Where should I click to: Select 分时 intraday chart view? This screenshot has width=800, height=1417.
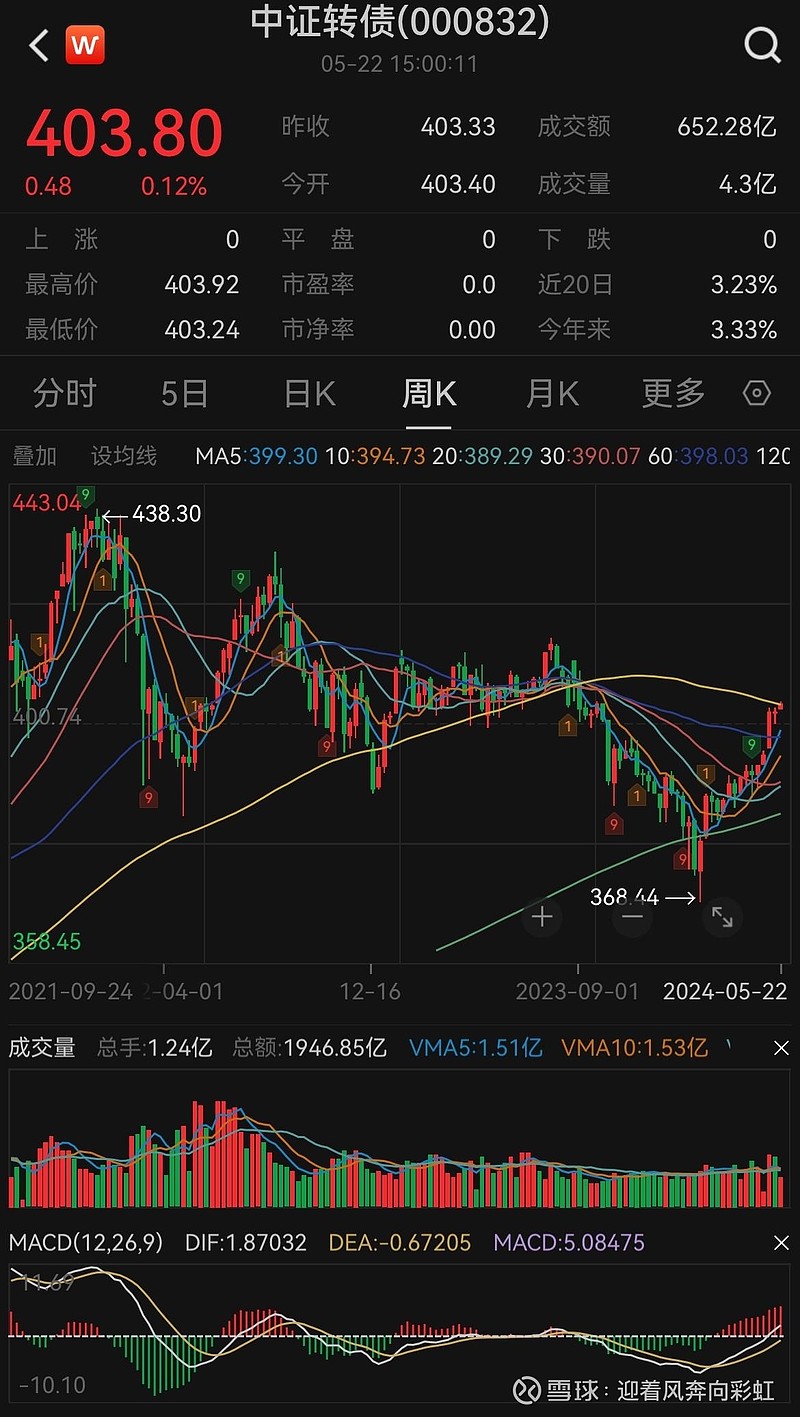click(x=64, y=394)
